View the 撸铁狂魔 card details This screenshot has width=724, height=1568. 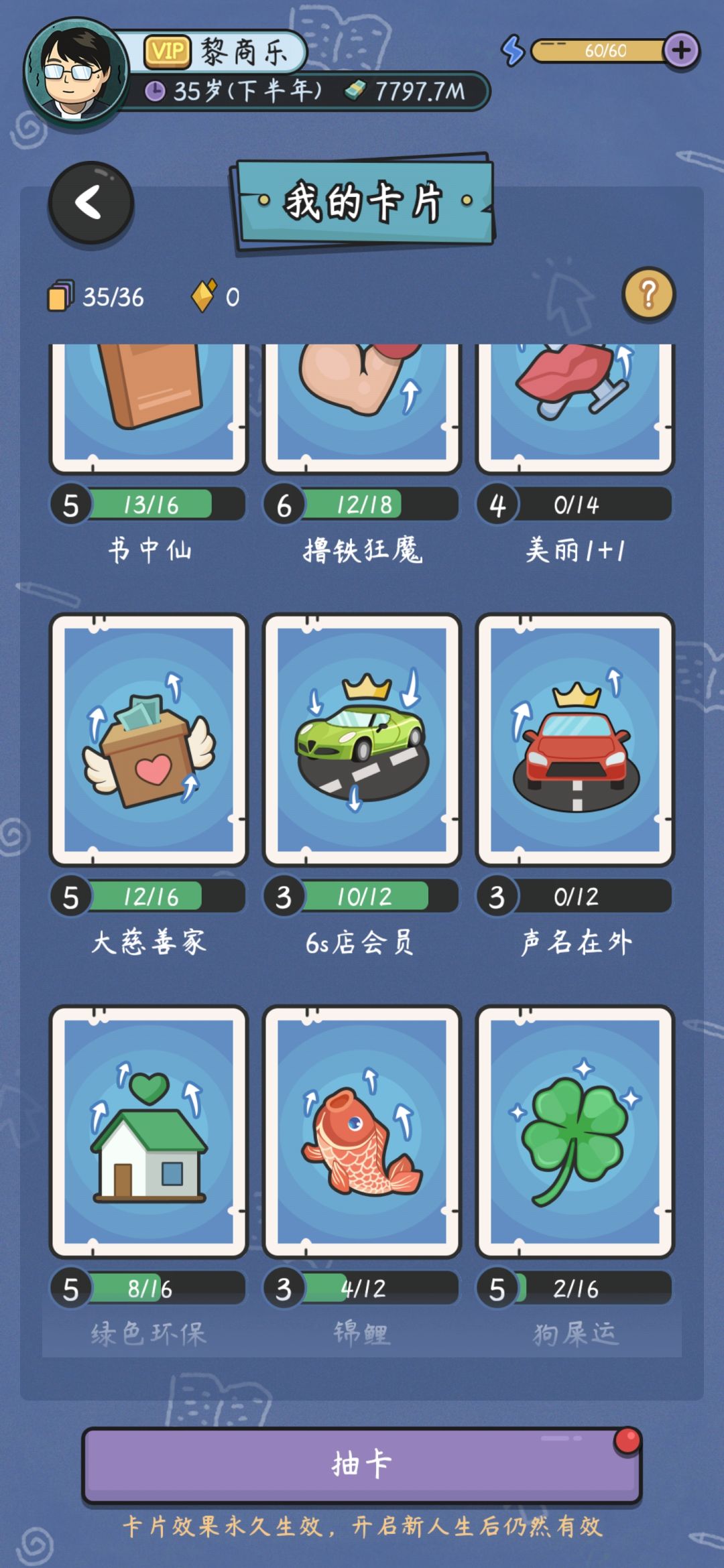[x=362, y=405]
